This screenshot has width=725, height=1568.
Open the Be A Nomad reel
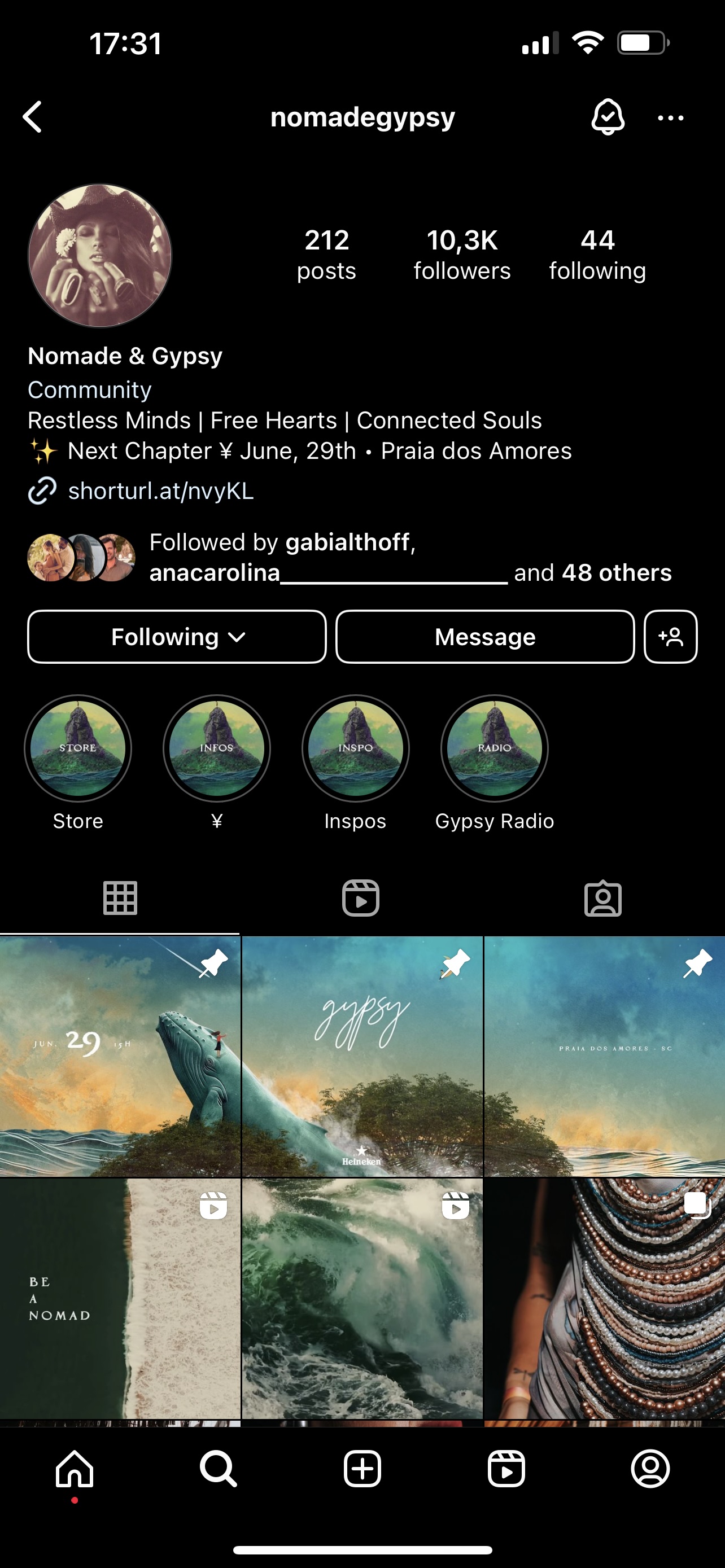click(x=120, y=1298)
